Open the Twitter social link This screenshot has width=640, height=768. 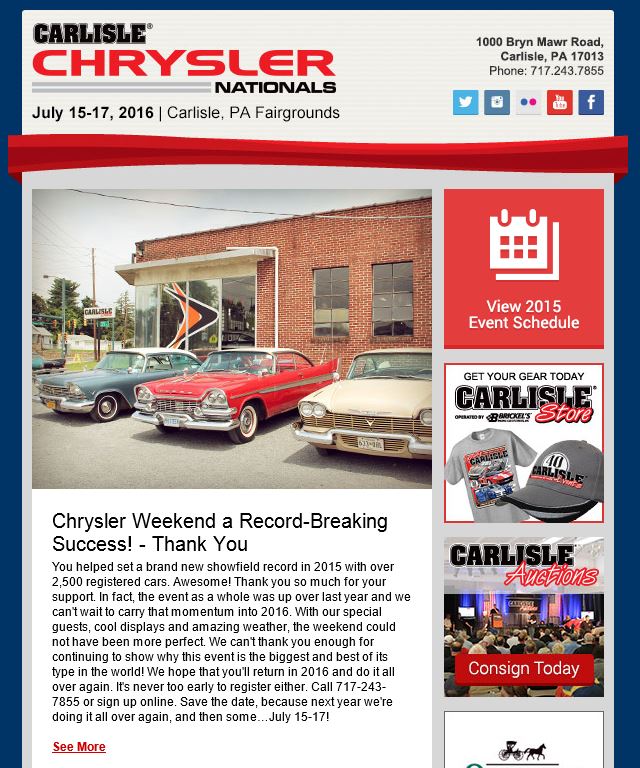coord(465,102)
